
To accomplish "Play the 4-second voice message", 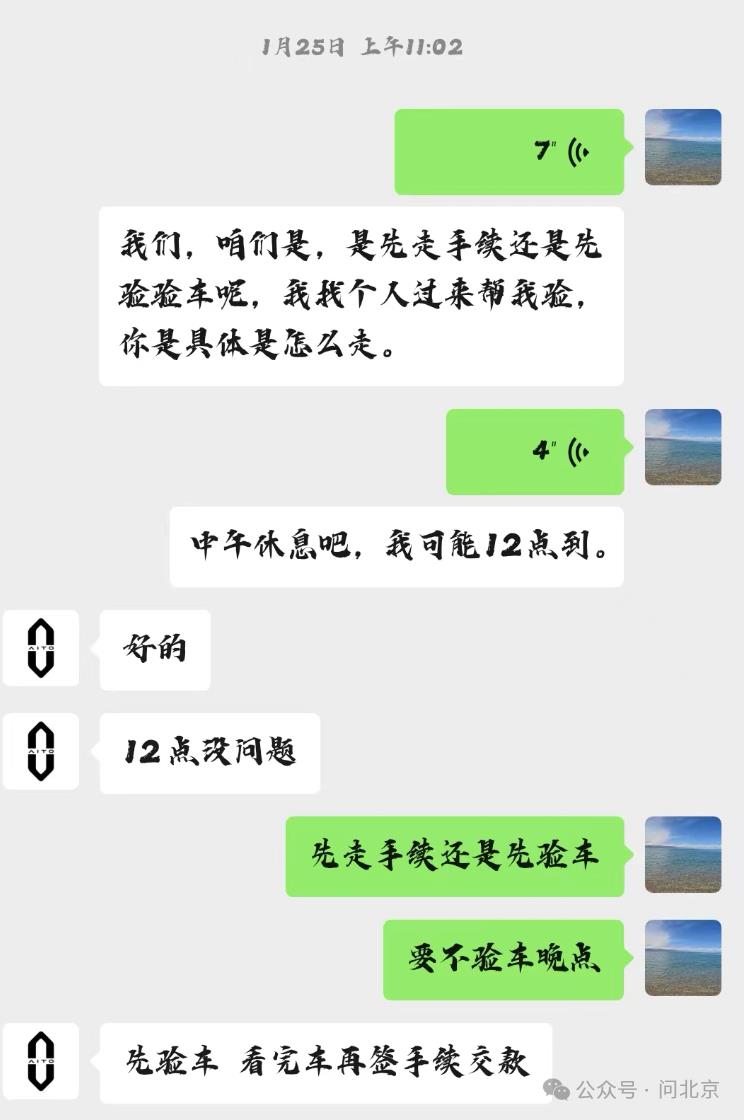I will 535,452.
